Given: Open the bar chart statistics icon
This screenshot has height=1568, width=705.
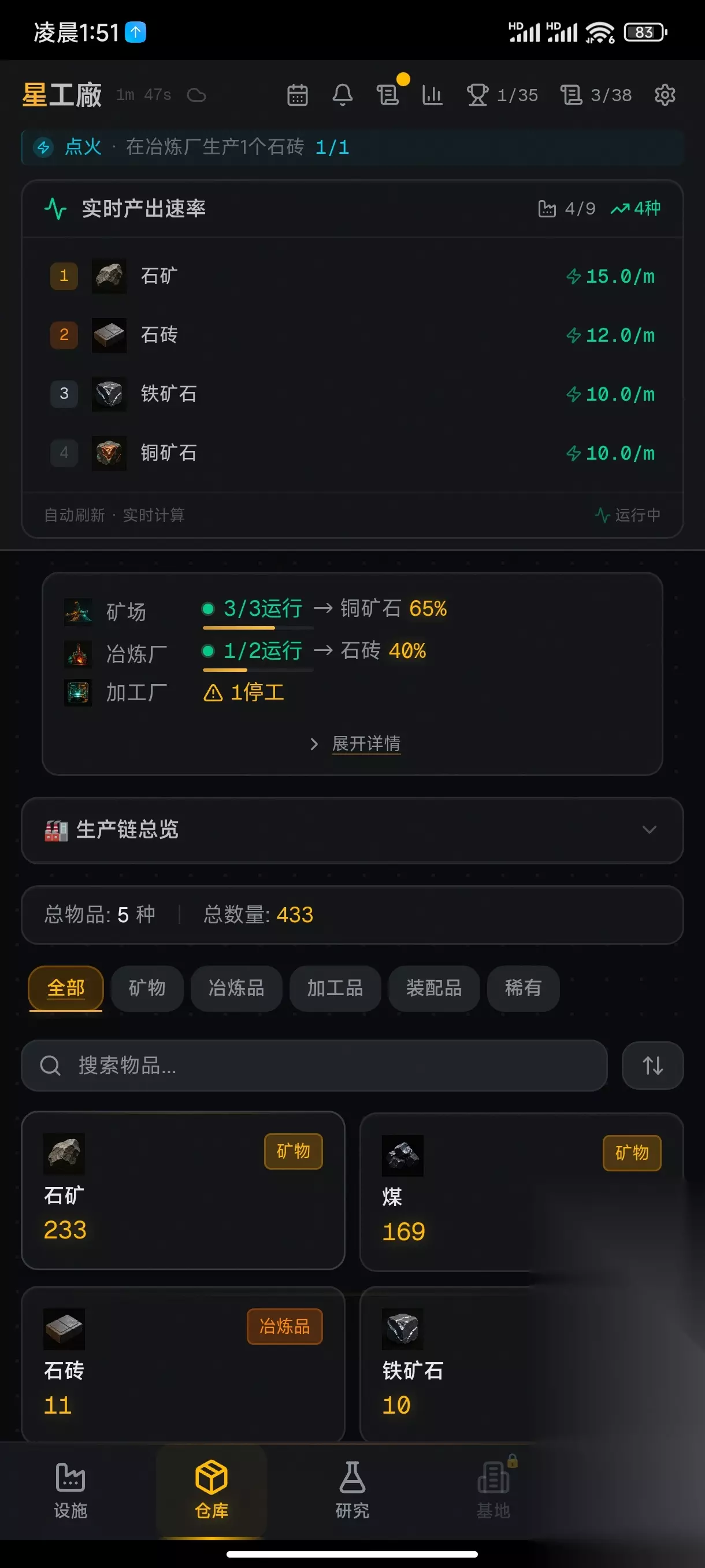Looking at the screenshot, I should click(432, 95).
